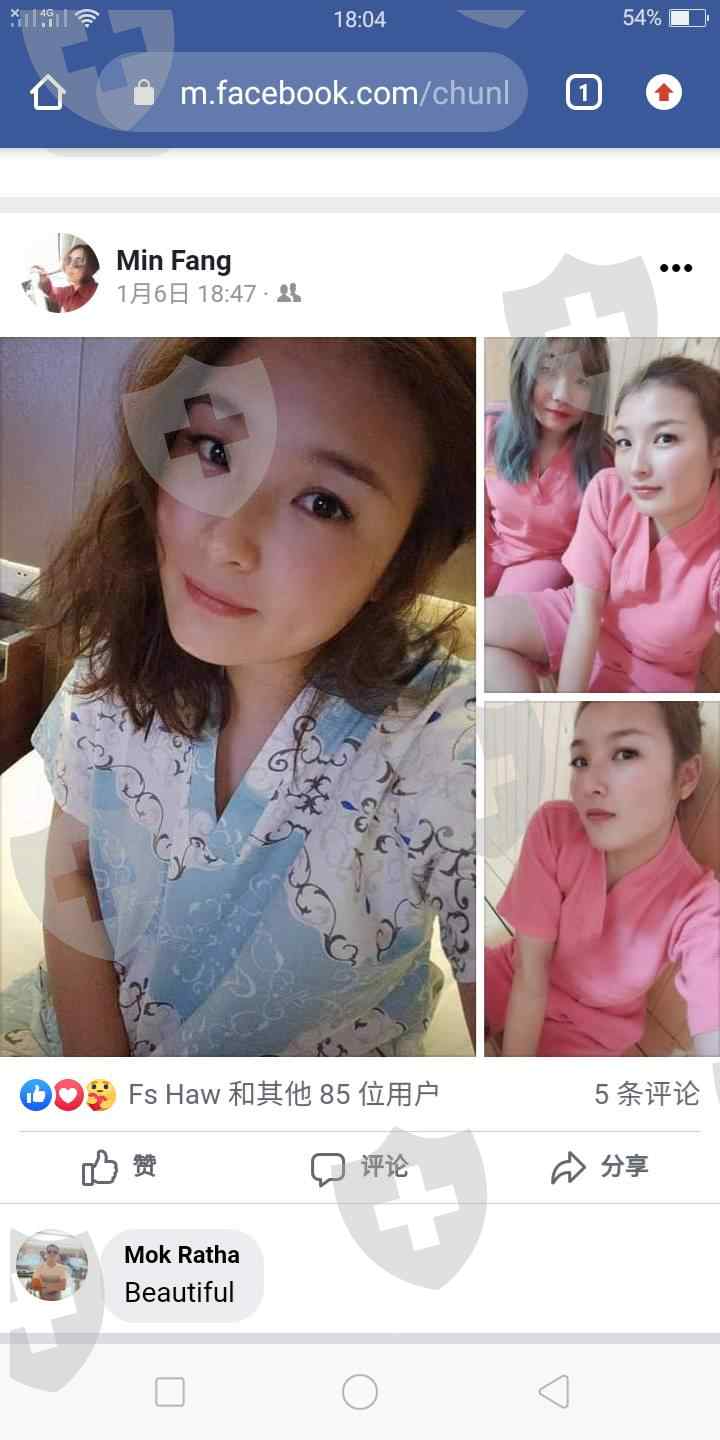720x1440 pixels.
Task: View the single pink-top selfie photo
Action: pos(602,879)
